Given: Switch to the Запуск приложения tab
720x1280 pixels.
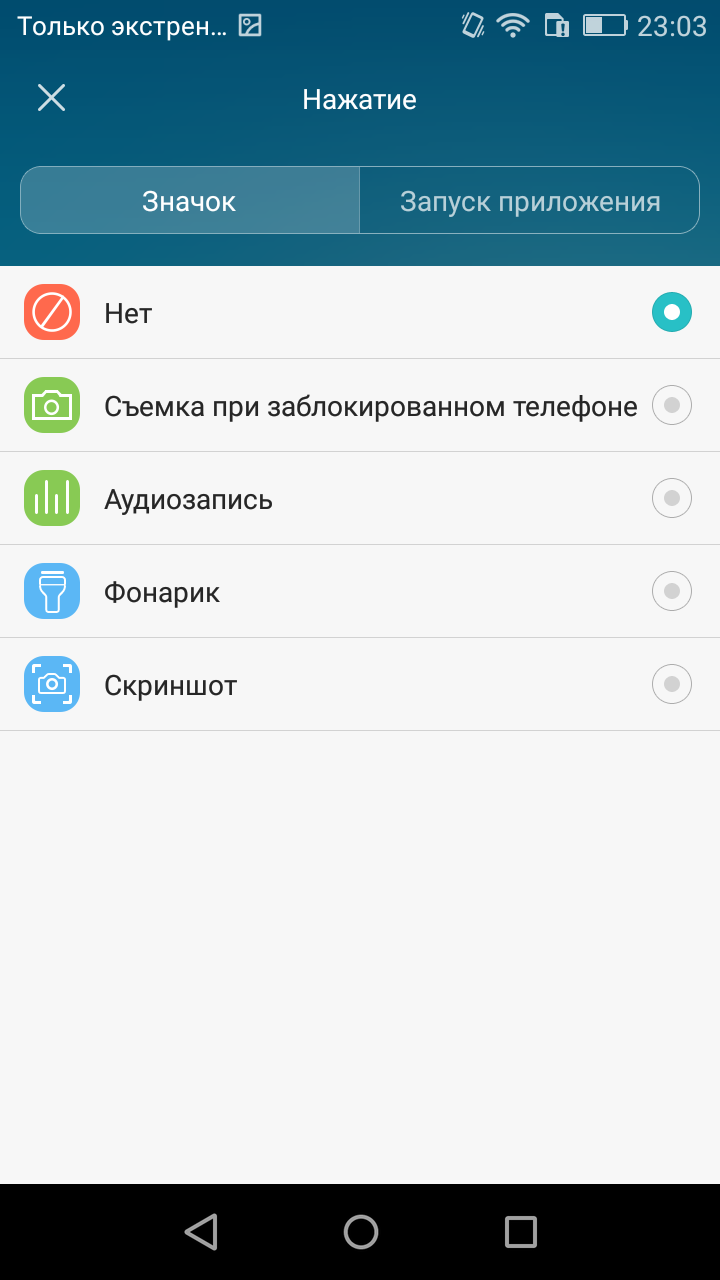Looking at the screenshot, I should (529, 201).
